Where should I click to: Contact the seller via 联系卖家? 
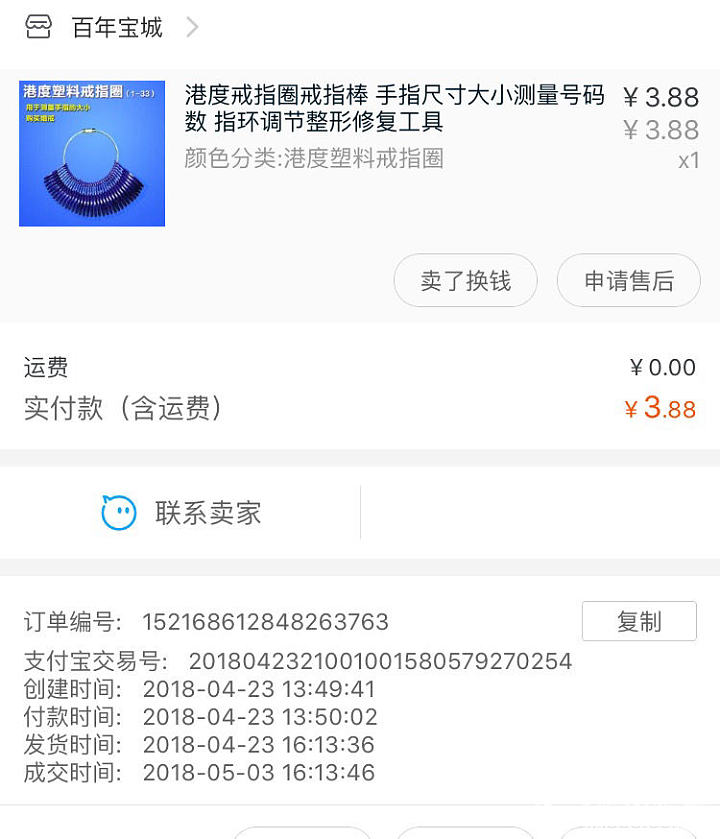[x=181, y=513]
